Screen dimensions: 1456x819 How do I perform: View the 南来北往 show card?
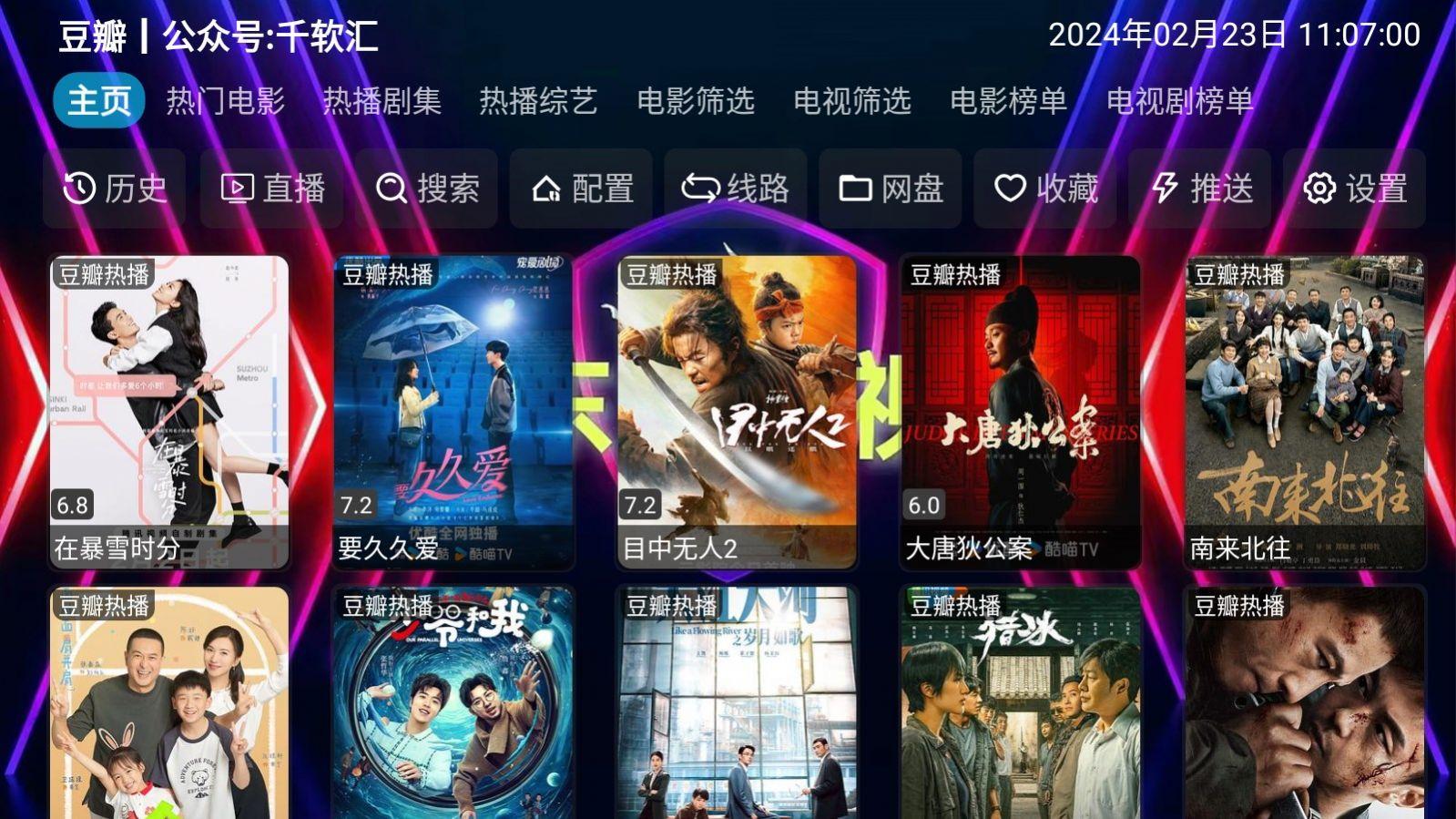1304,412
